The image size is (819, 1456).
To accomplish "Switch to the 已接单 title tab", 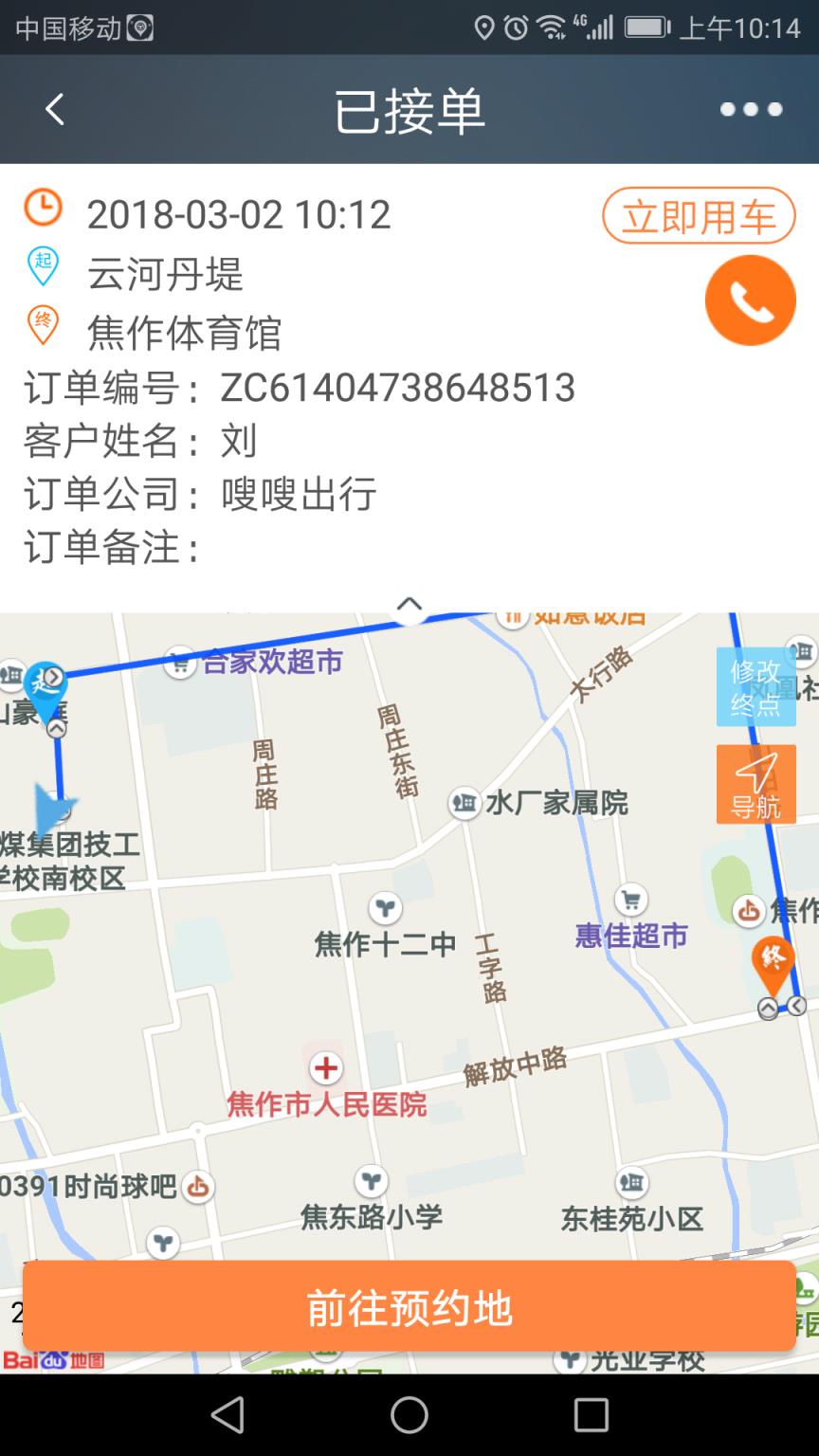I will click(409, 109).
